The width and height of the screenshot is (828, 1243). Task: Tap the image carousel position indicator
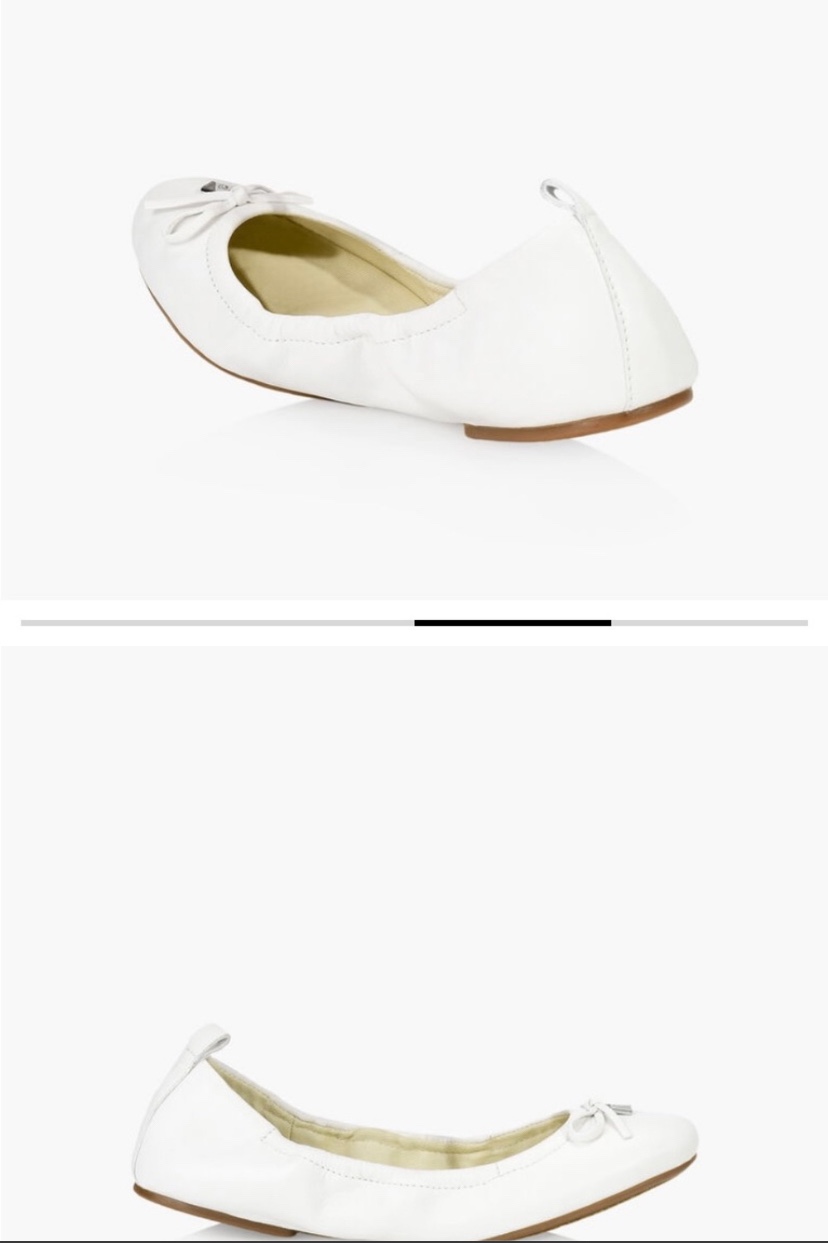coord(512,623)
